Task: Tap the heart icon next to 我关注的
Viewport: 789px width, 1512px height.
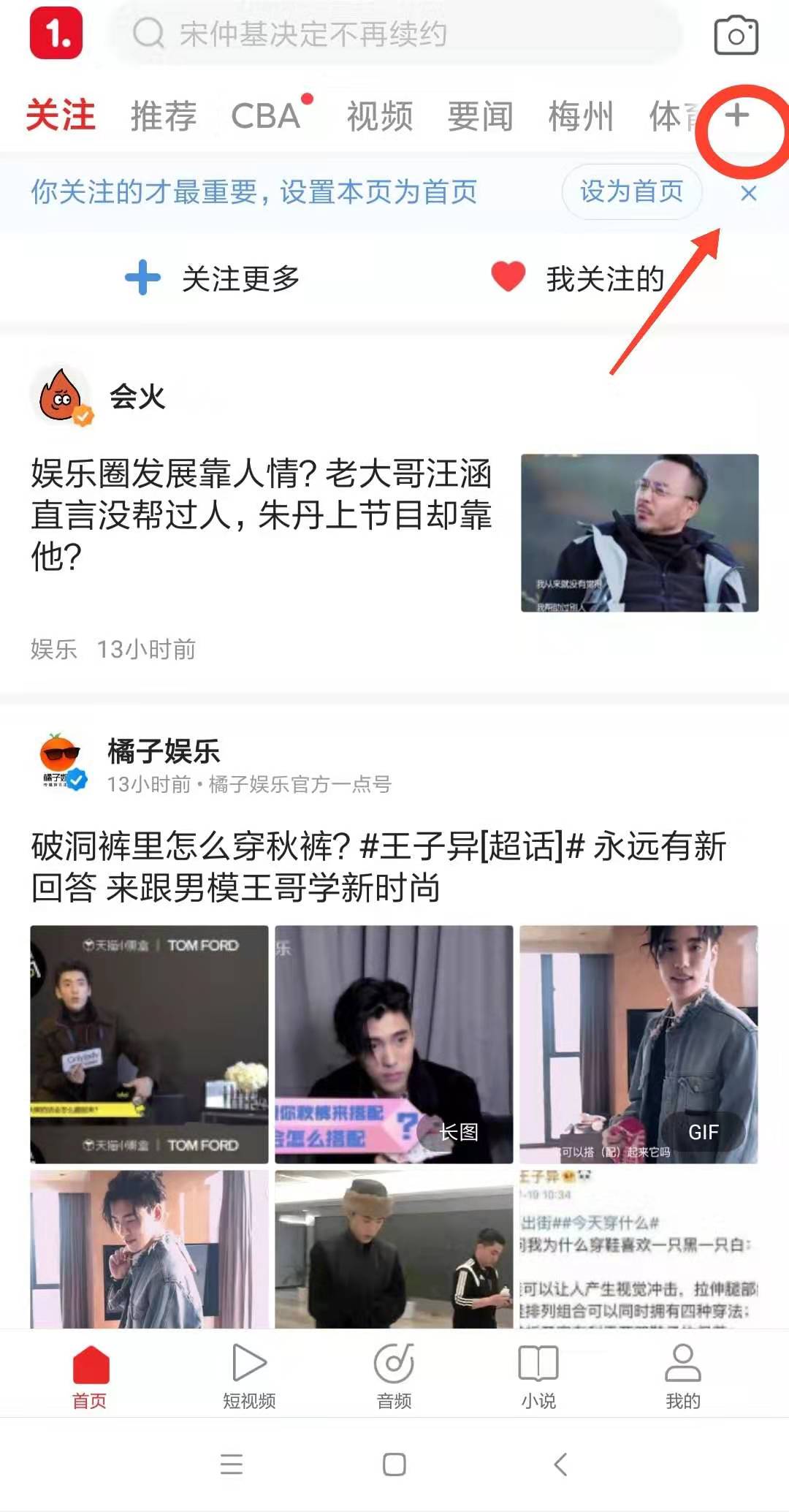Action: point(508,278)
